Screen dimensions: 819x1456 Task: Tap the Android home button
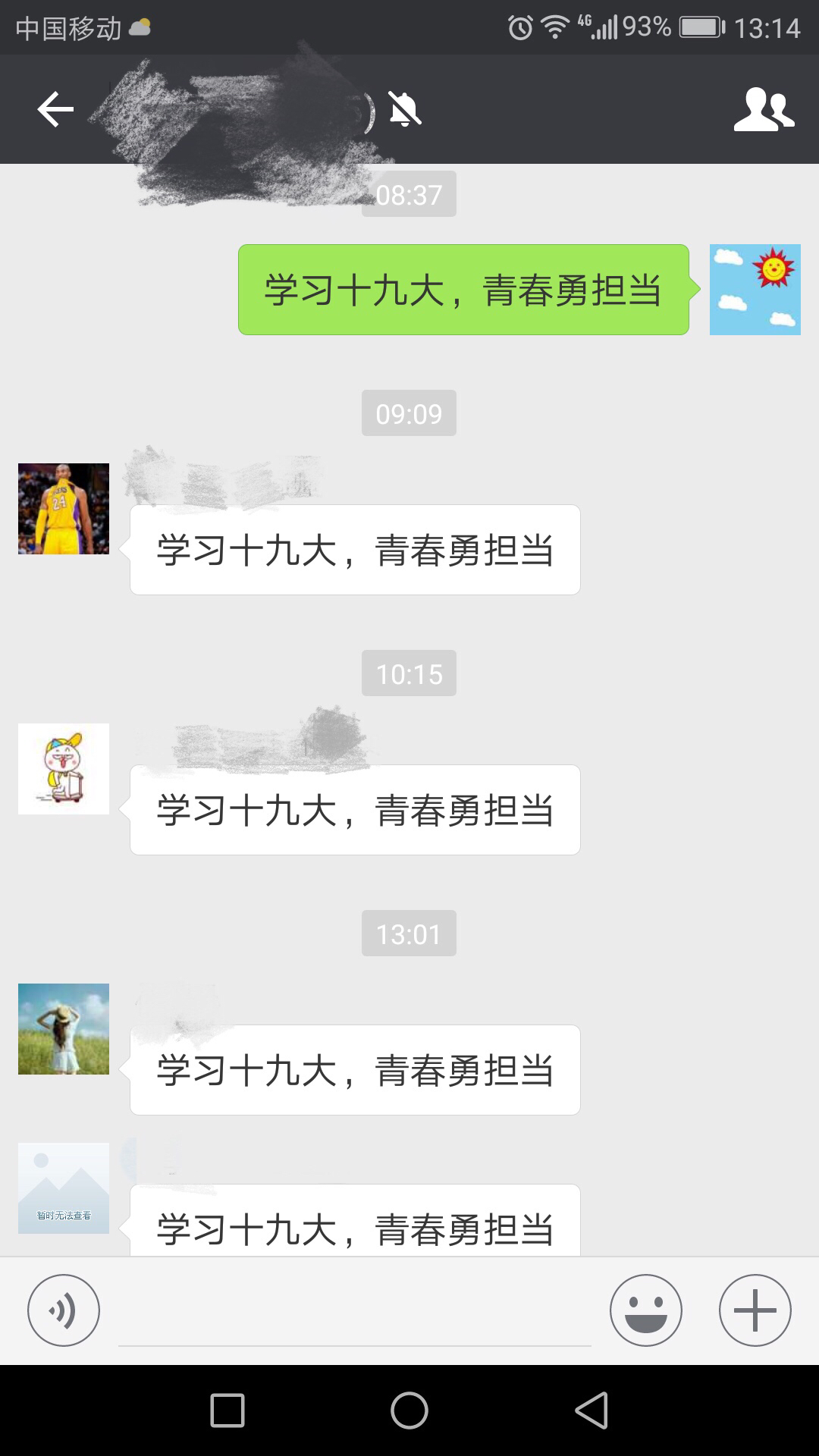pyautogui.click(x=409, y=1410)
